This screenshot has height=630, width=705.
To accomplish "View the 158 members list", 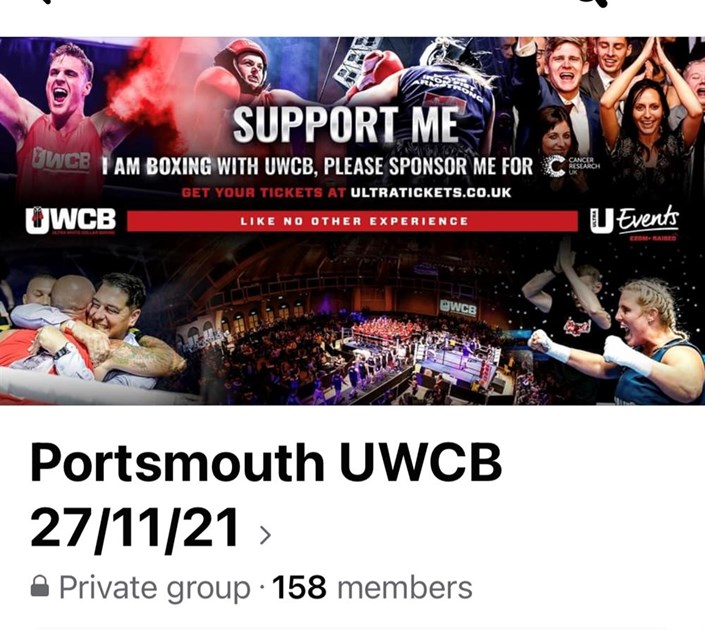I will click(x=372, y=587).
